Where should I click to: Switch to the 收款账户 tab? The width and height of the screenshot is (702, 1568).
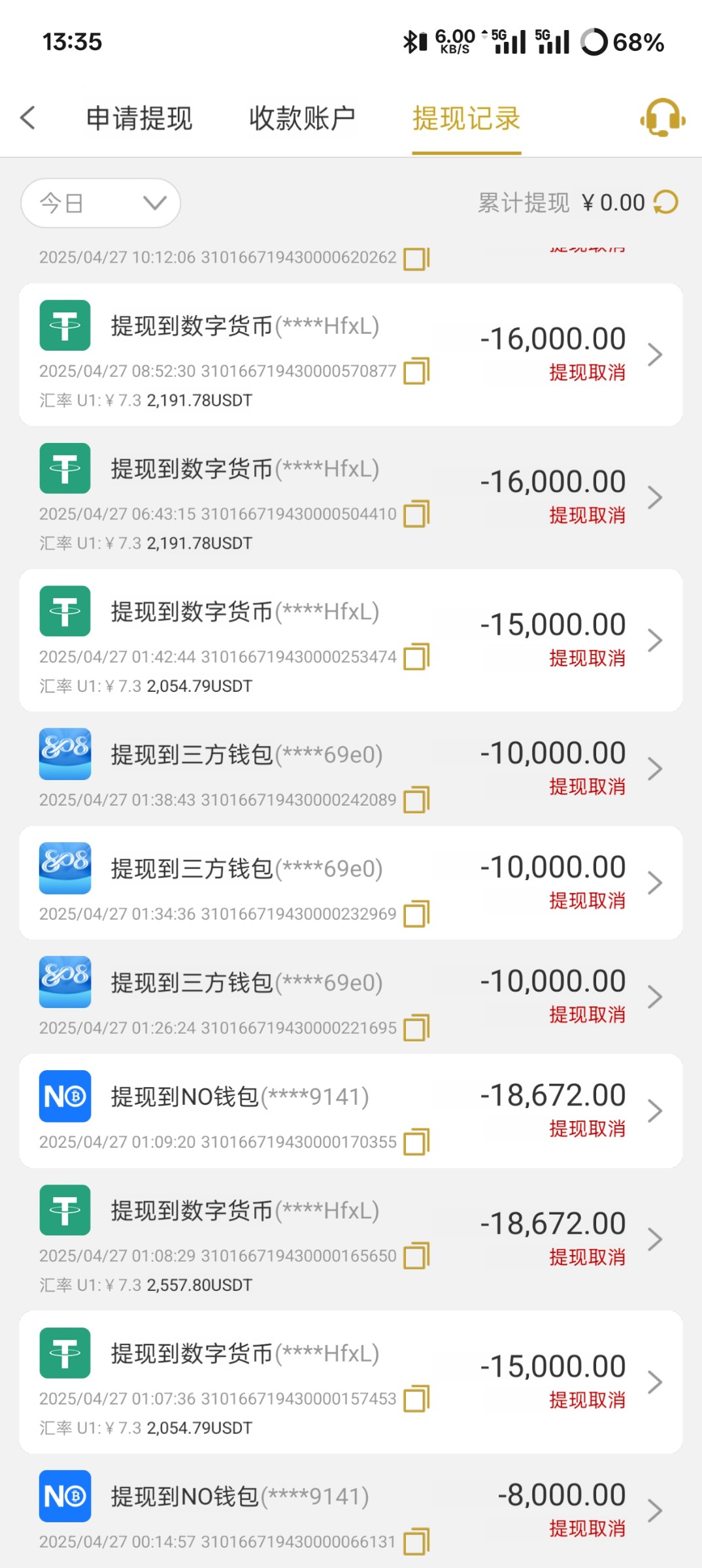click(302, 119)
